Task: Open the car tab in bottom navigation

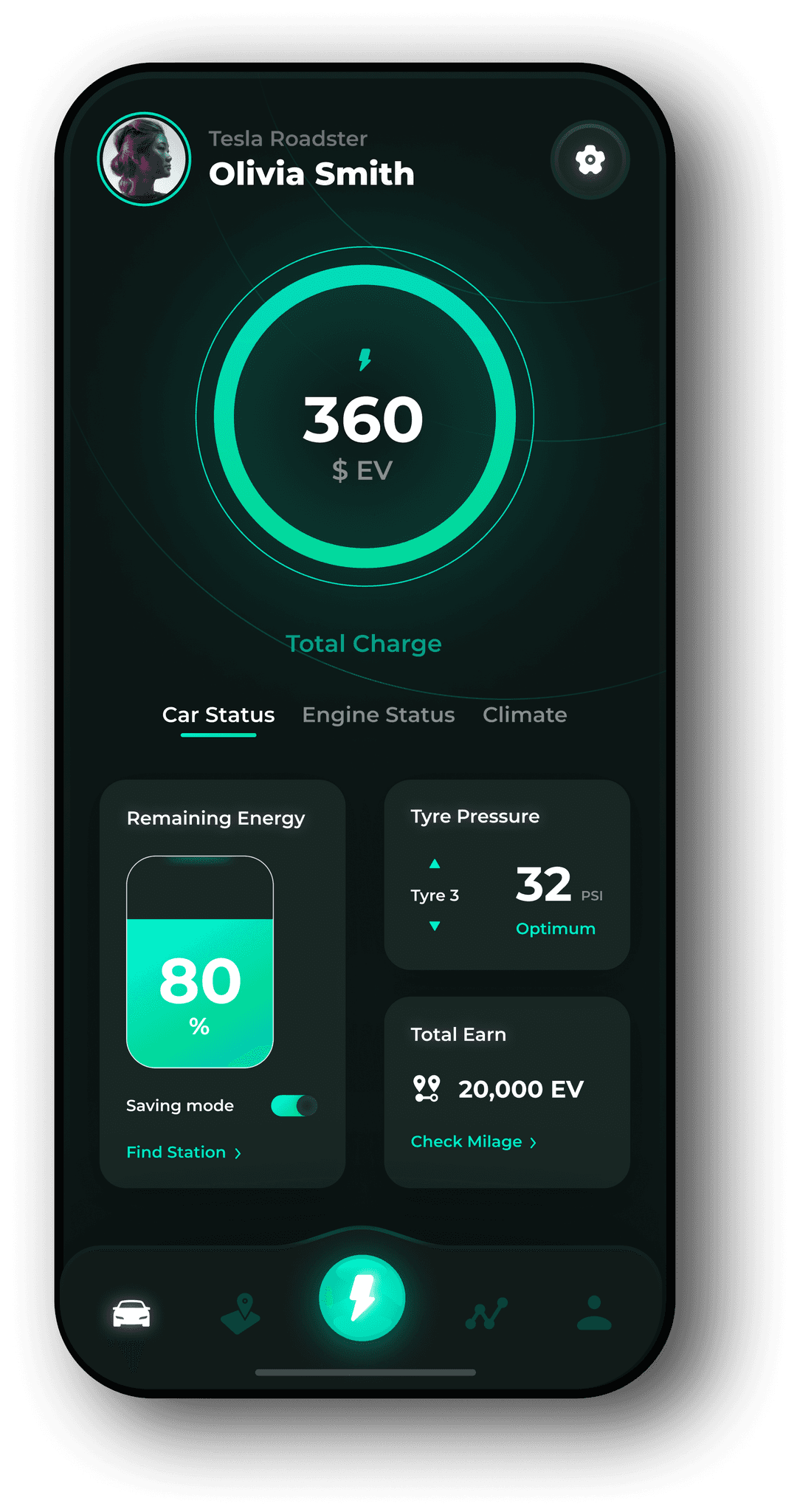Action: (x=131, y=1313)
